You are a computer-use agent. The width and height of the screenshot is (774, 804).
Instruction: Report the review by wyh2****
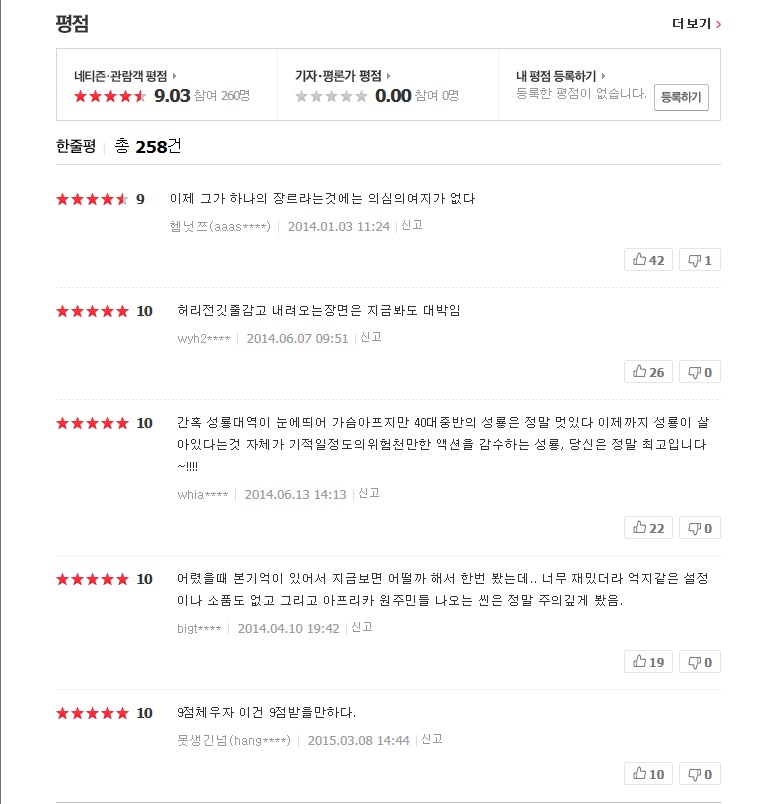370,337
